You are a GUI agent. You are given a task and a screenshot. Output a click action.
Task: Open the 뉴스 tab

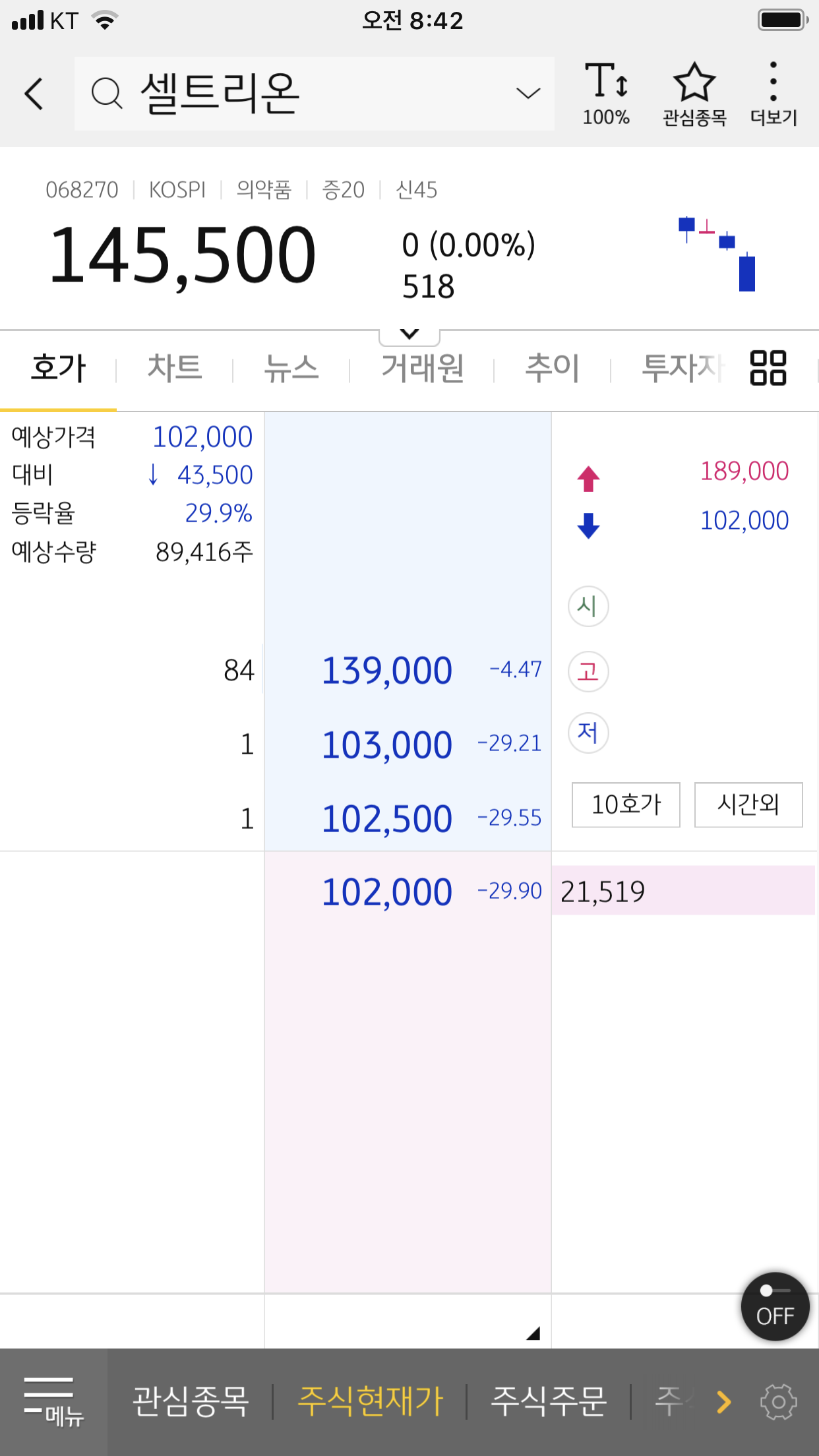coord(291,368)
